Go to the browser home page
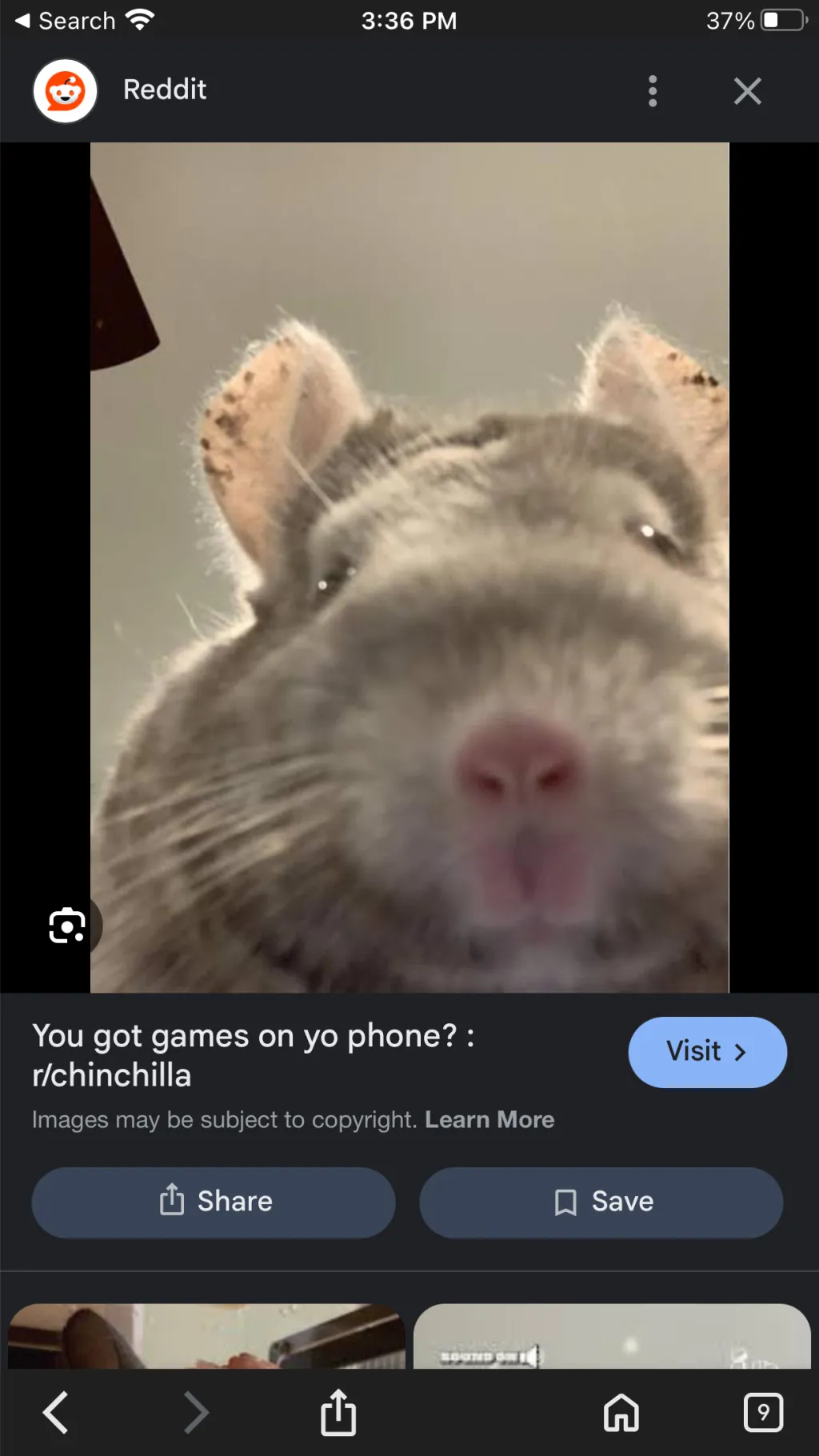Screen dimensions: 819x1456 [x=621, y=1412]
